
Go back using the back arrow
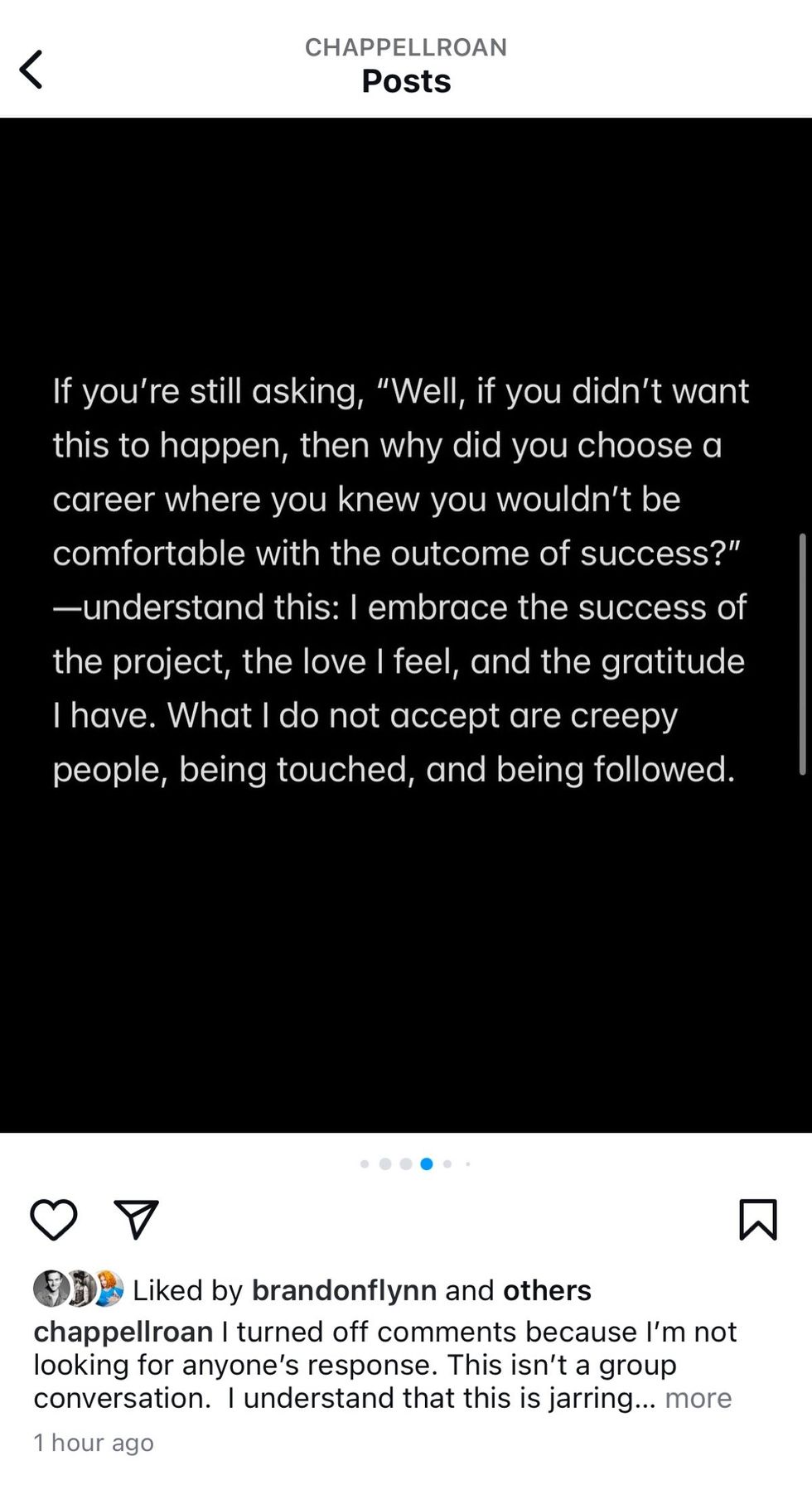(x=31, y=70)
